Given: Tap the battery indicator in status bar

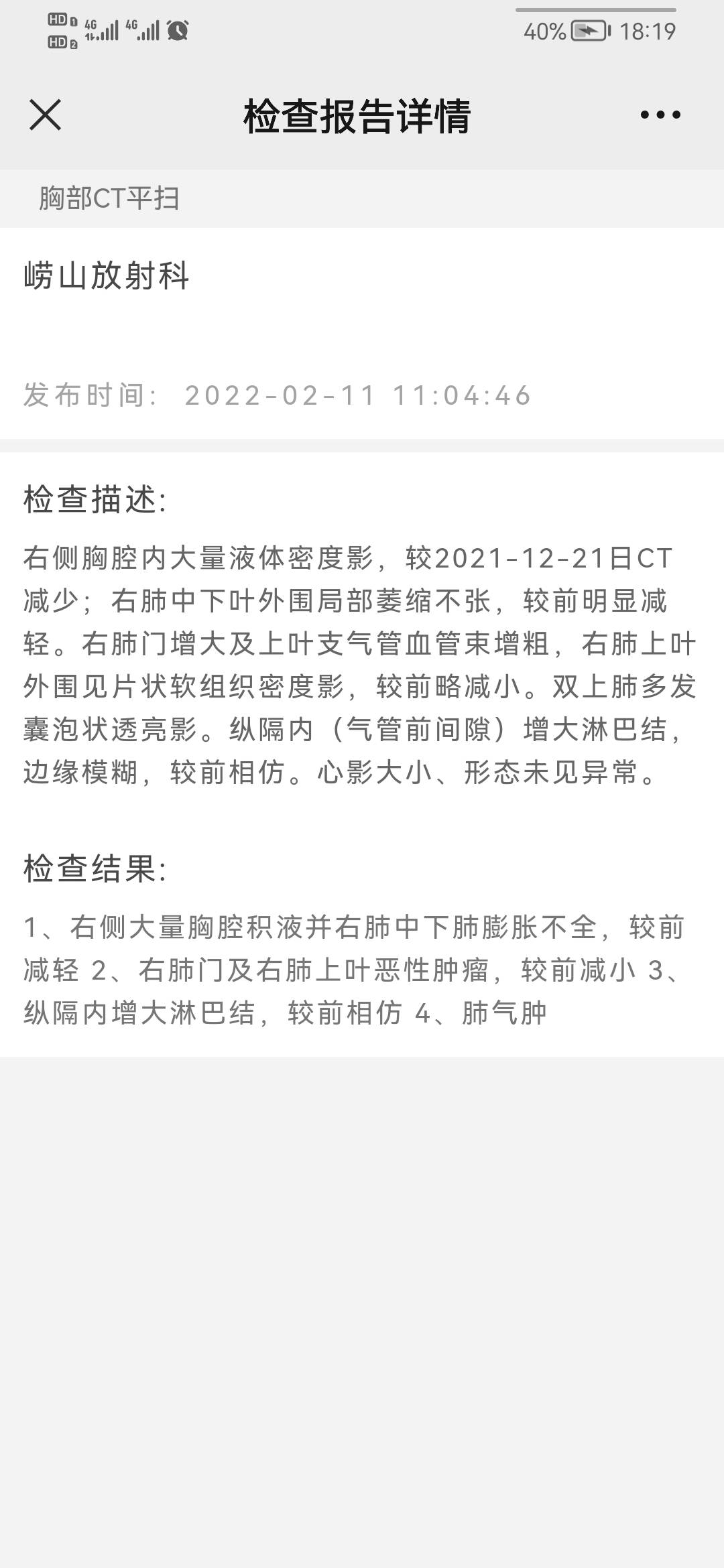Looking at the screenshot, I should 590,30.
